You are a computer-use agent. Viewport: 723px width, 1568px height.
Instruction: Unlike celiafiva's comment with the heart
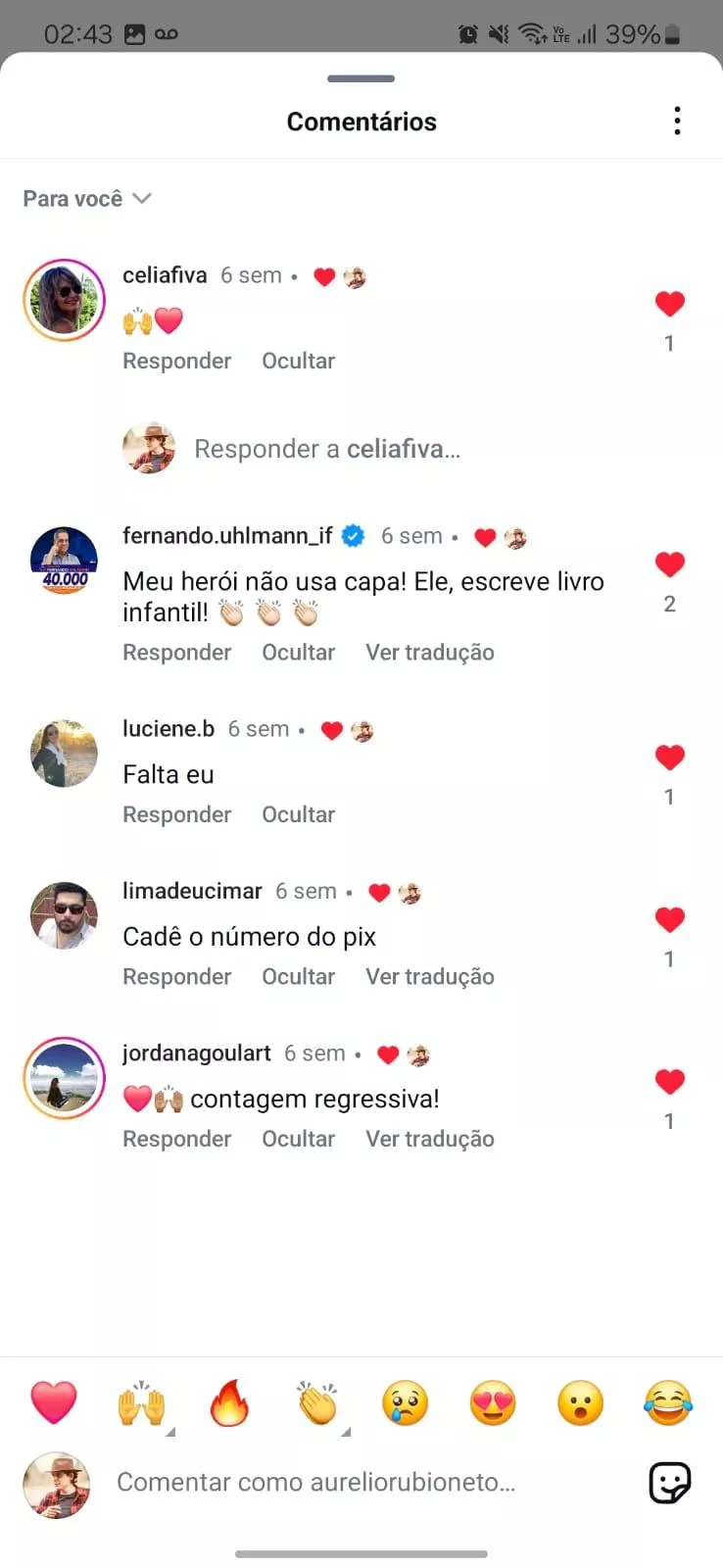tap(669, 304)
